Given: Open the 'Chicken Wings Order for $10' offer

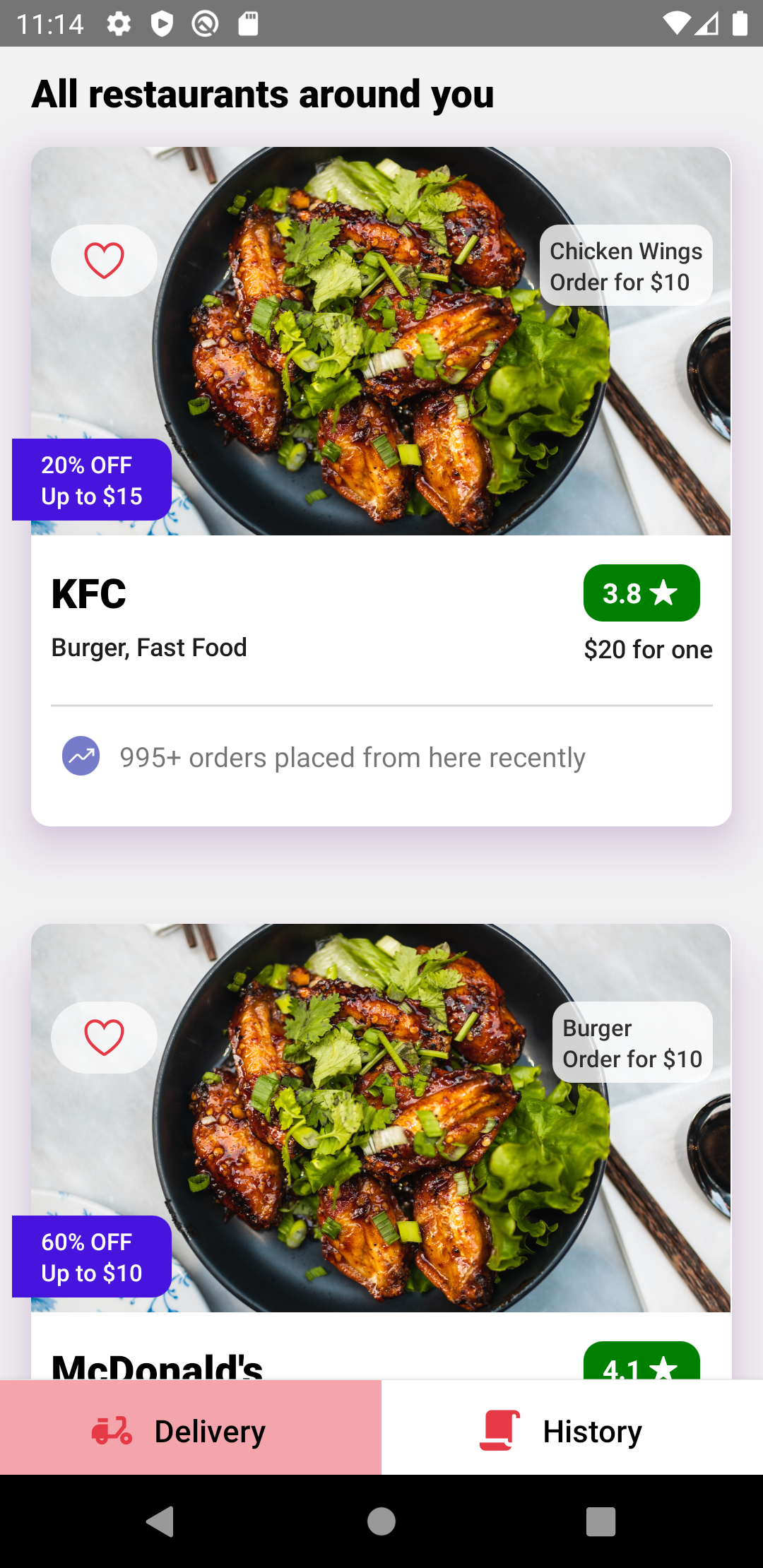Looking at the screenshot, I should pos(625,266).
